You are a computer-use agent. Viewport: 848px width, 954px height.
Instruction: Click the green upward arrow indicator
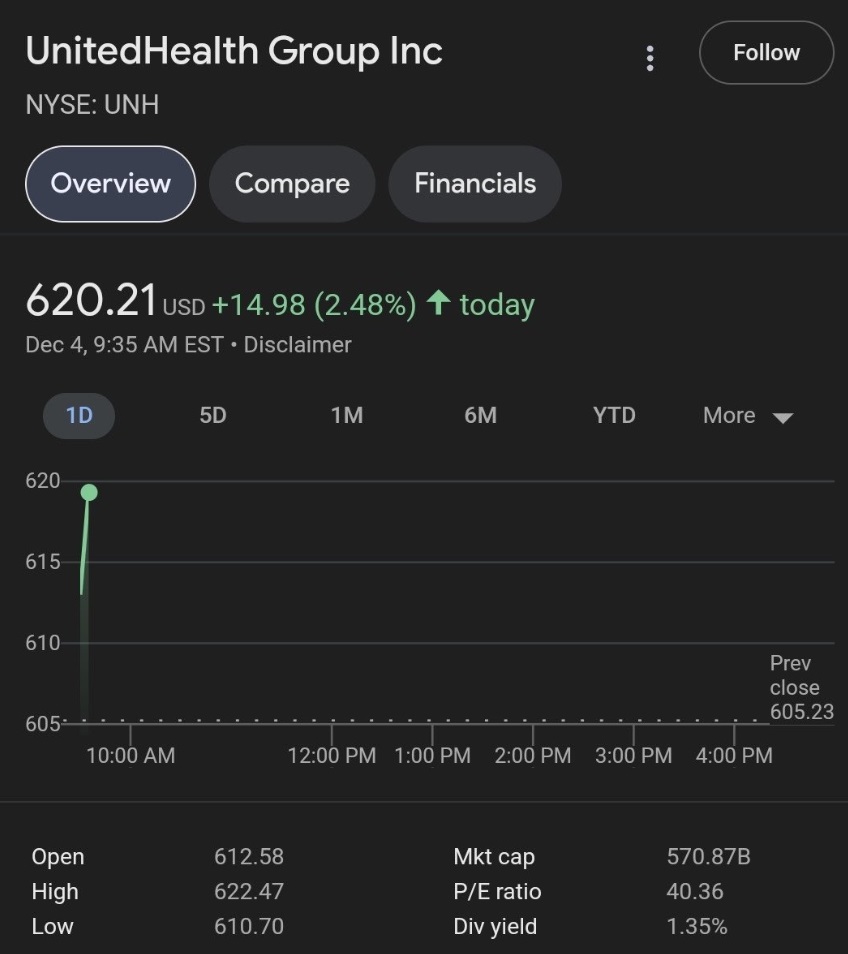pos(437,302)
